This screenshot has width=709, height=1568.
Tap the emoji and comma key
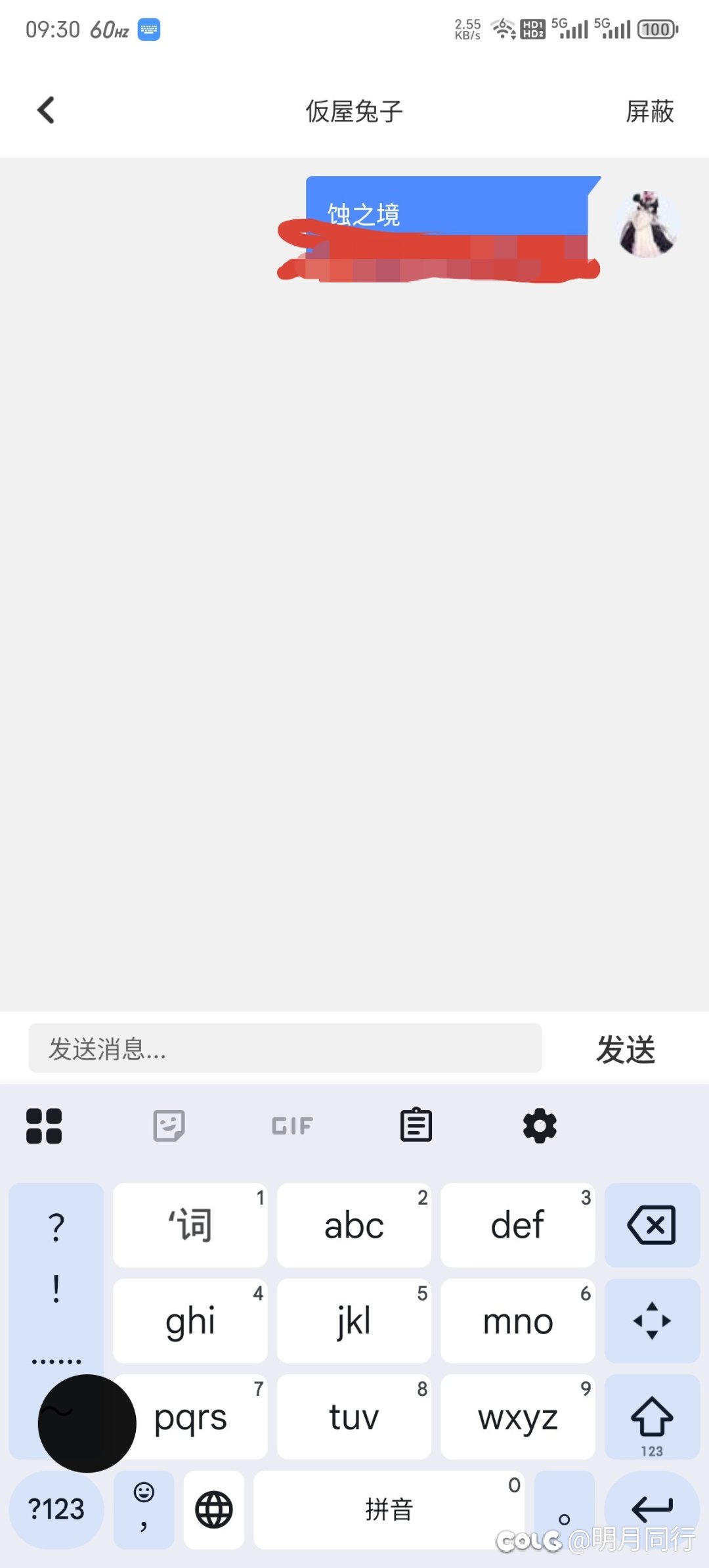144,1510
